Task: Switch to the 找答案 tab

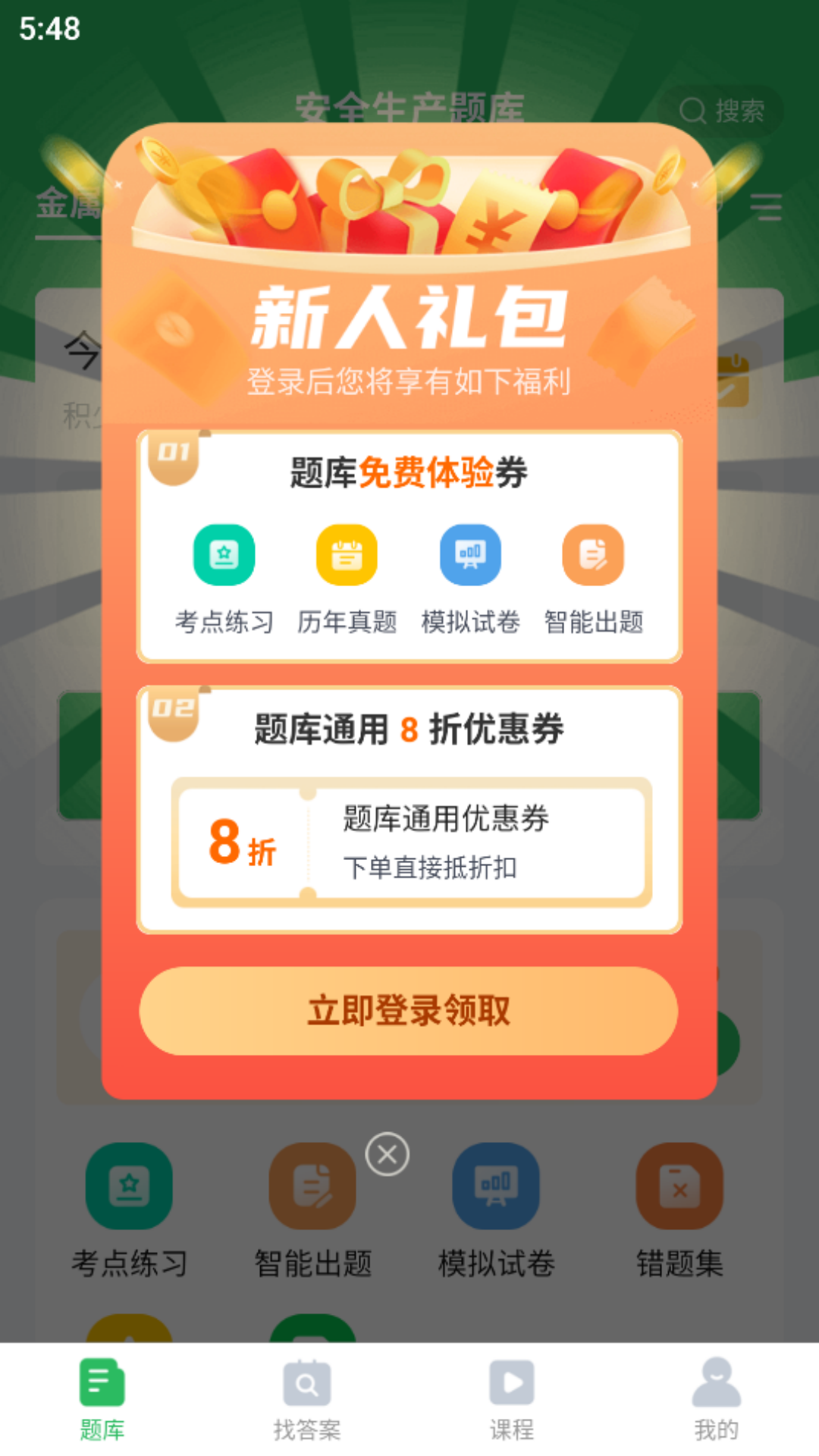Action: 306,1400
